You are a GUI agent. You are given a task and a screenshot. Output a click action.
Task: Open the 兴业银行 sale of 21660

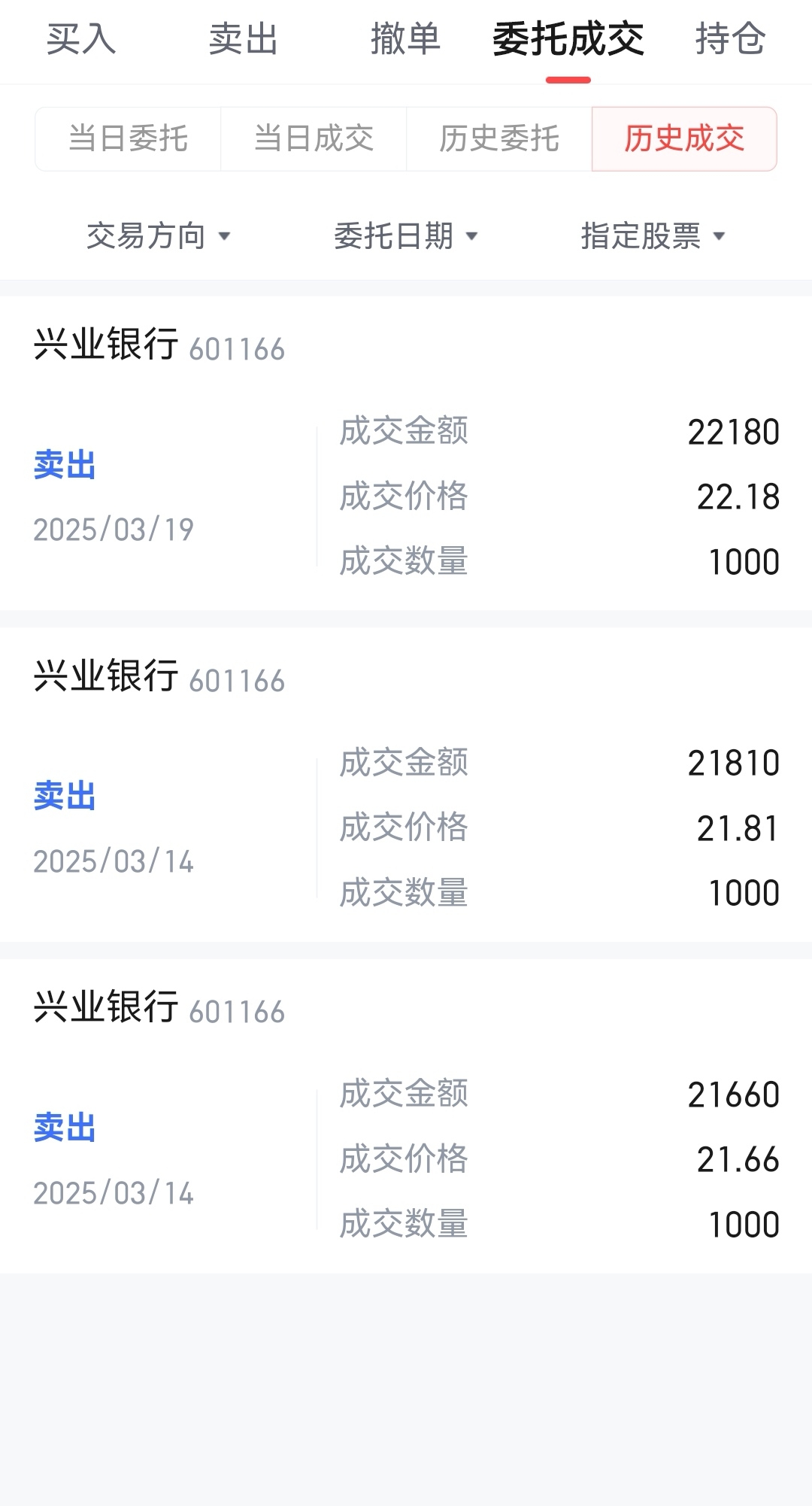click(x=406, y=1116)
